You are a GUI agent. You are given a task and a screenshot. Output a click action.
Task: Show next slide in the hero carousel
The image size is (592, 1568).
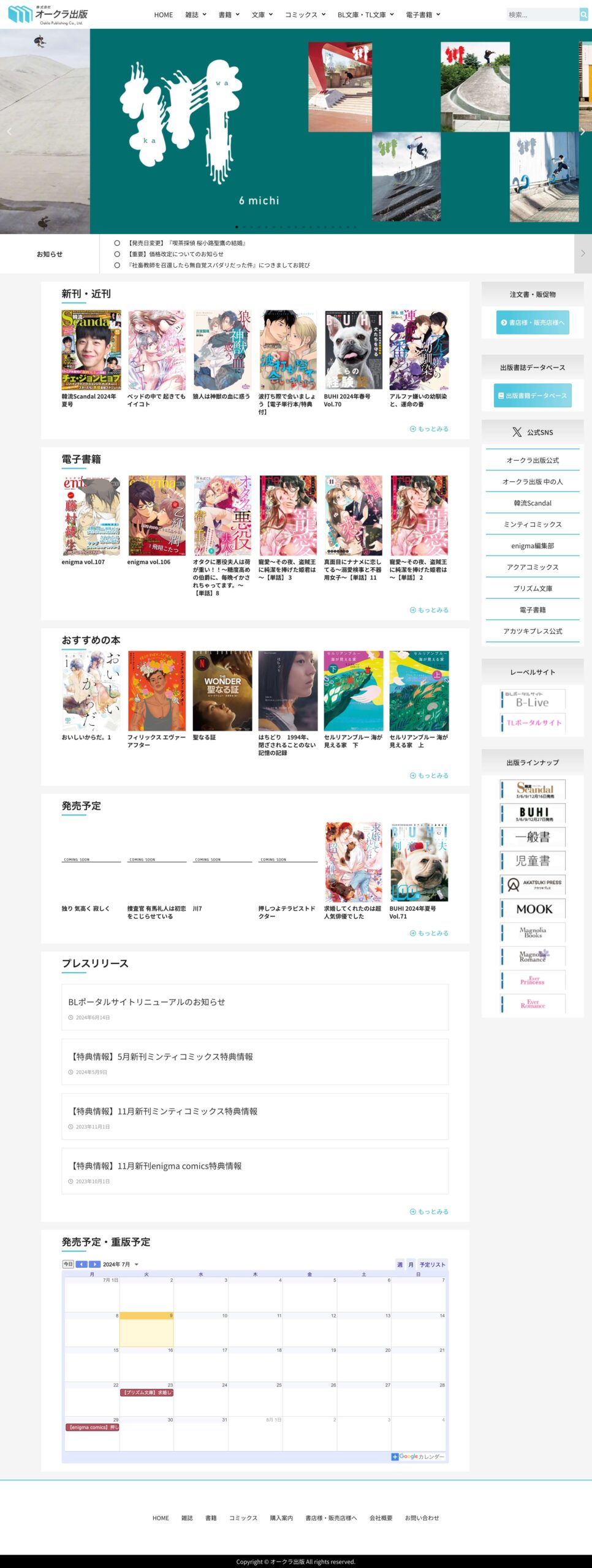point(582,132)
